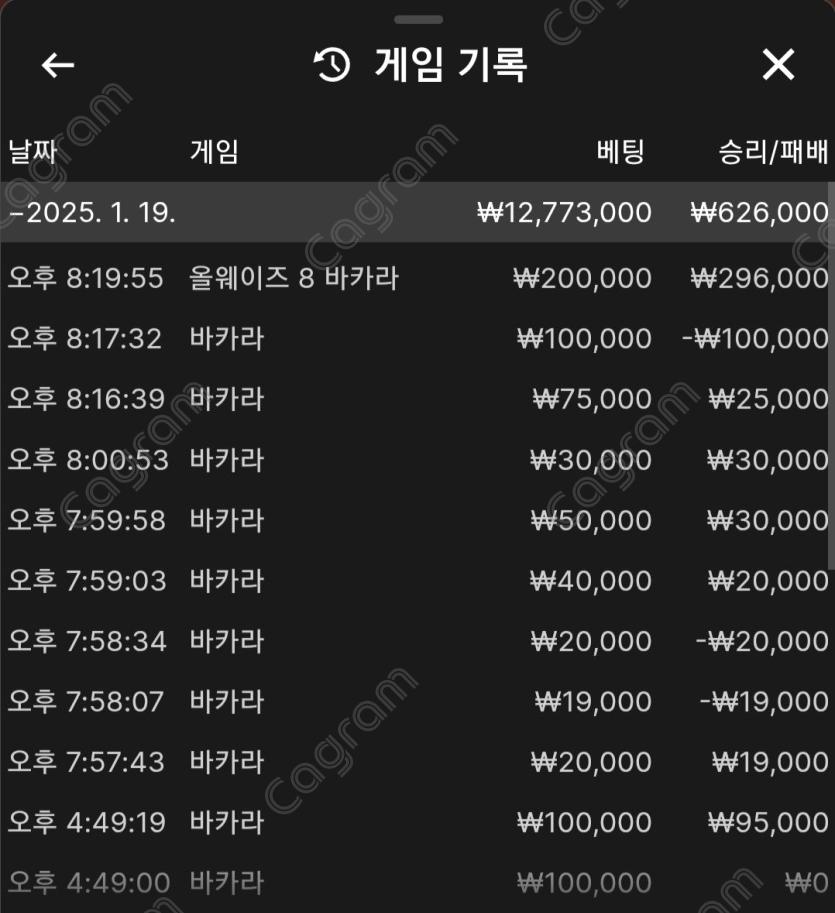View the 오후 4:49:19 바카라 record

[x=417, y=823]
